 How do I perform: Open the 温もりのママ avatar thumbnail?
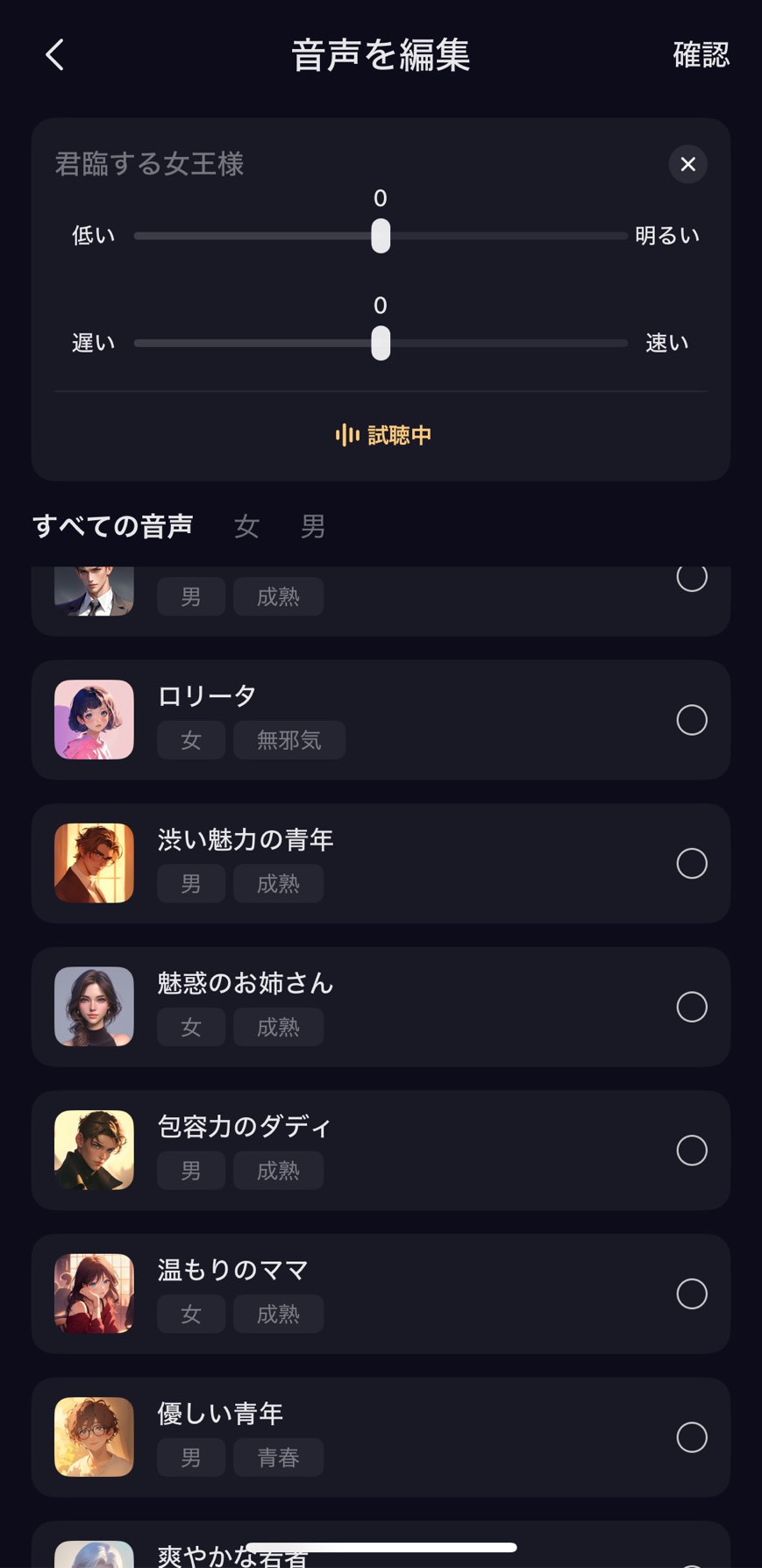(x=94, y=1294)
